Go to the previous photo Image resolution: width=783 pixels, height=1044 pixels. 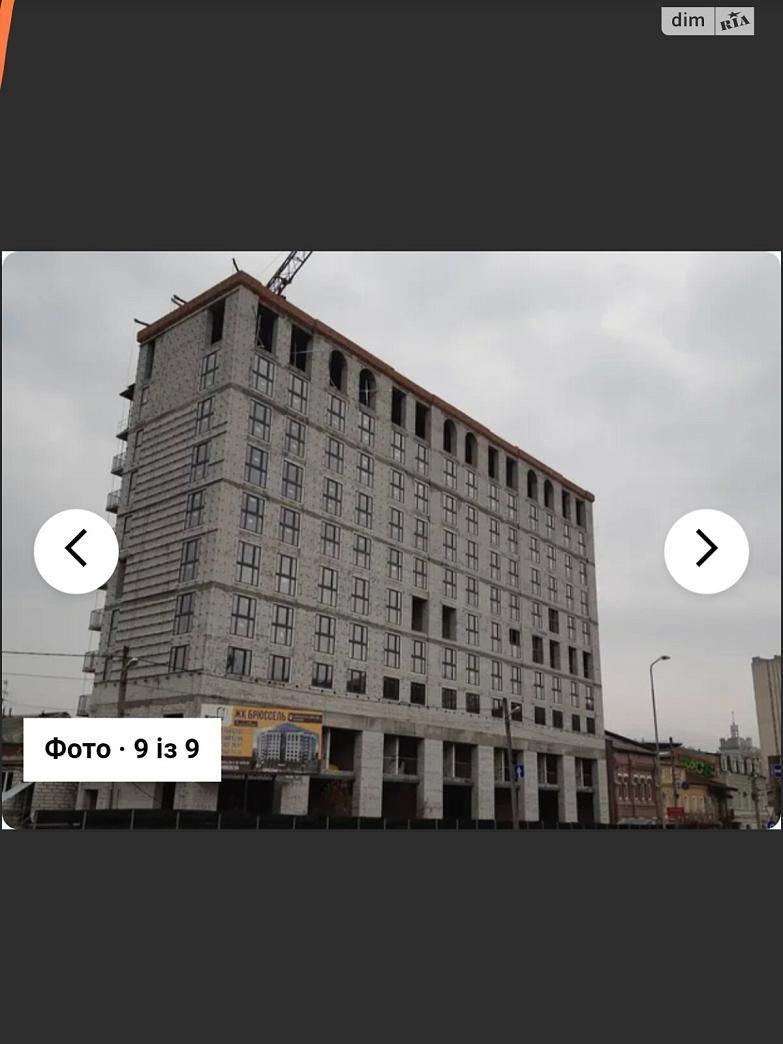(x=76, y=551)
